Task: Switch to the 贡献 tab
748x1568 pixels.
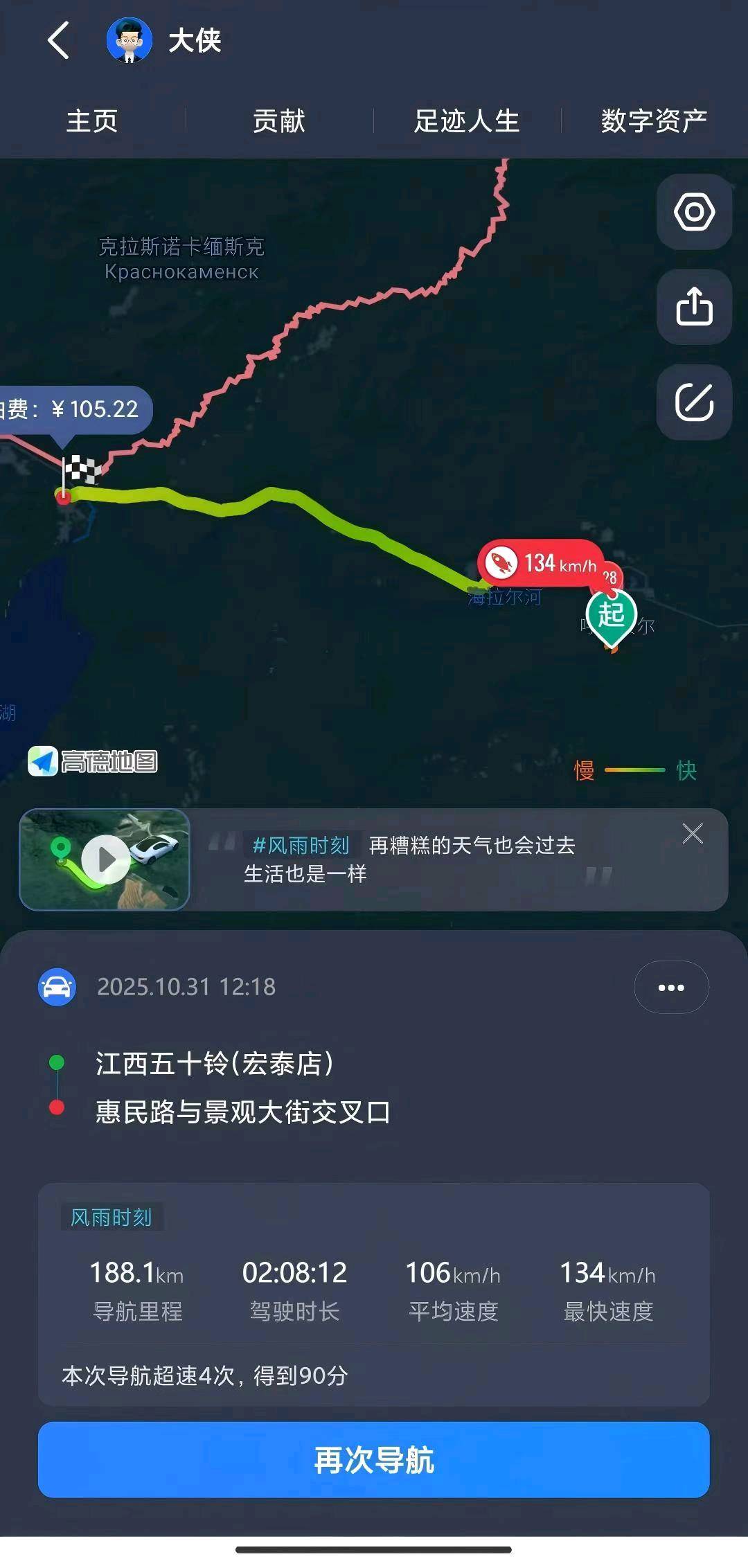Action: pyautogui.click(x=279, y=121)
